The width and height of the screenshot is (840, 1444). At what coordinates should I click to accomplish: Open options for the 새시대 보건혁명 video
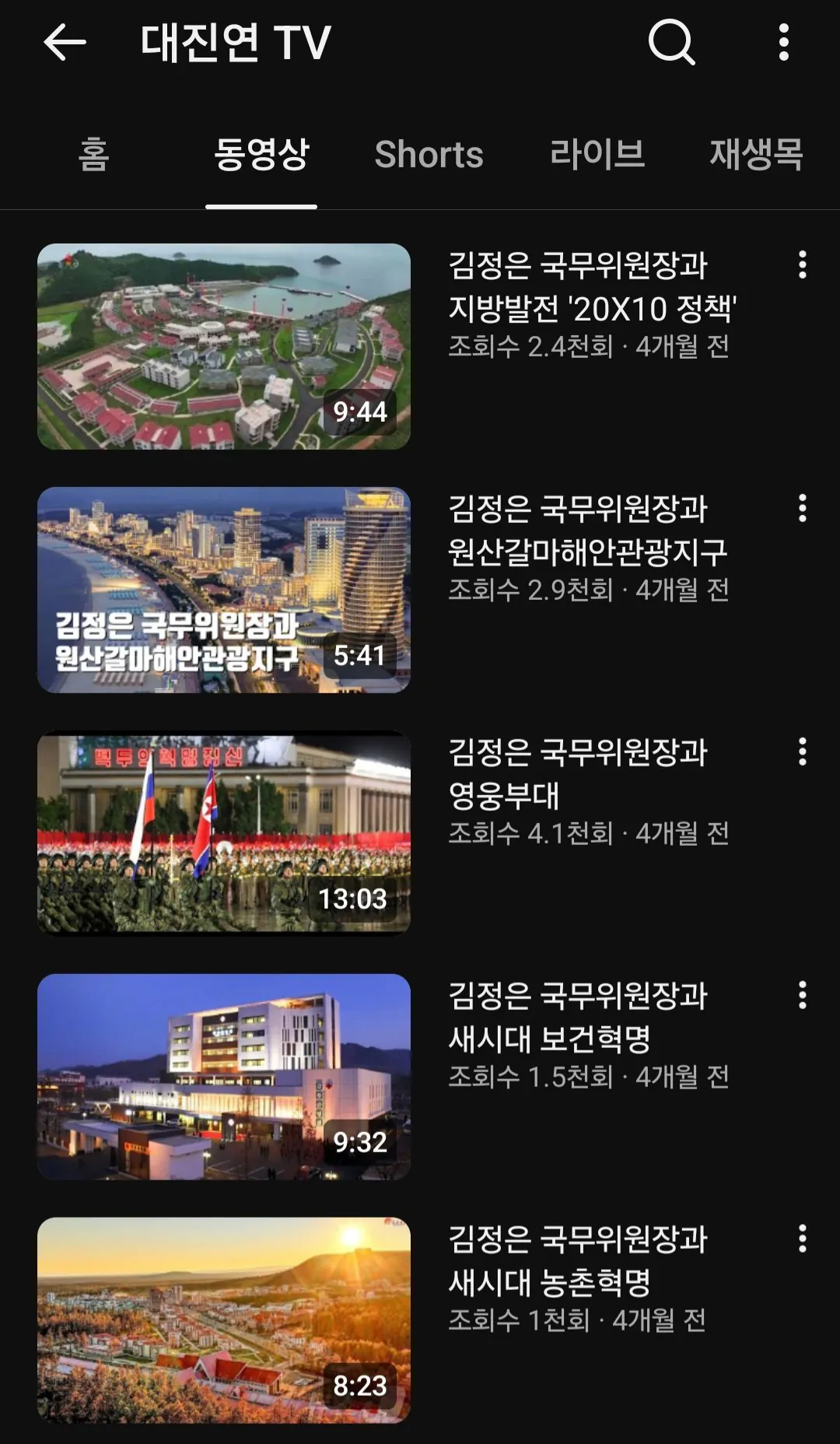tap(803, 995)
